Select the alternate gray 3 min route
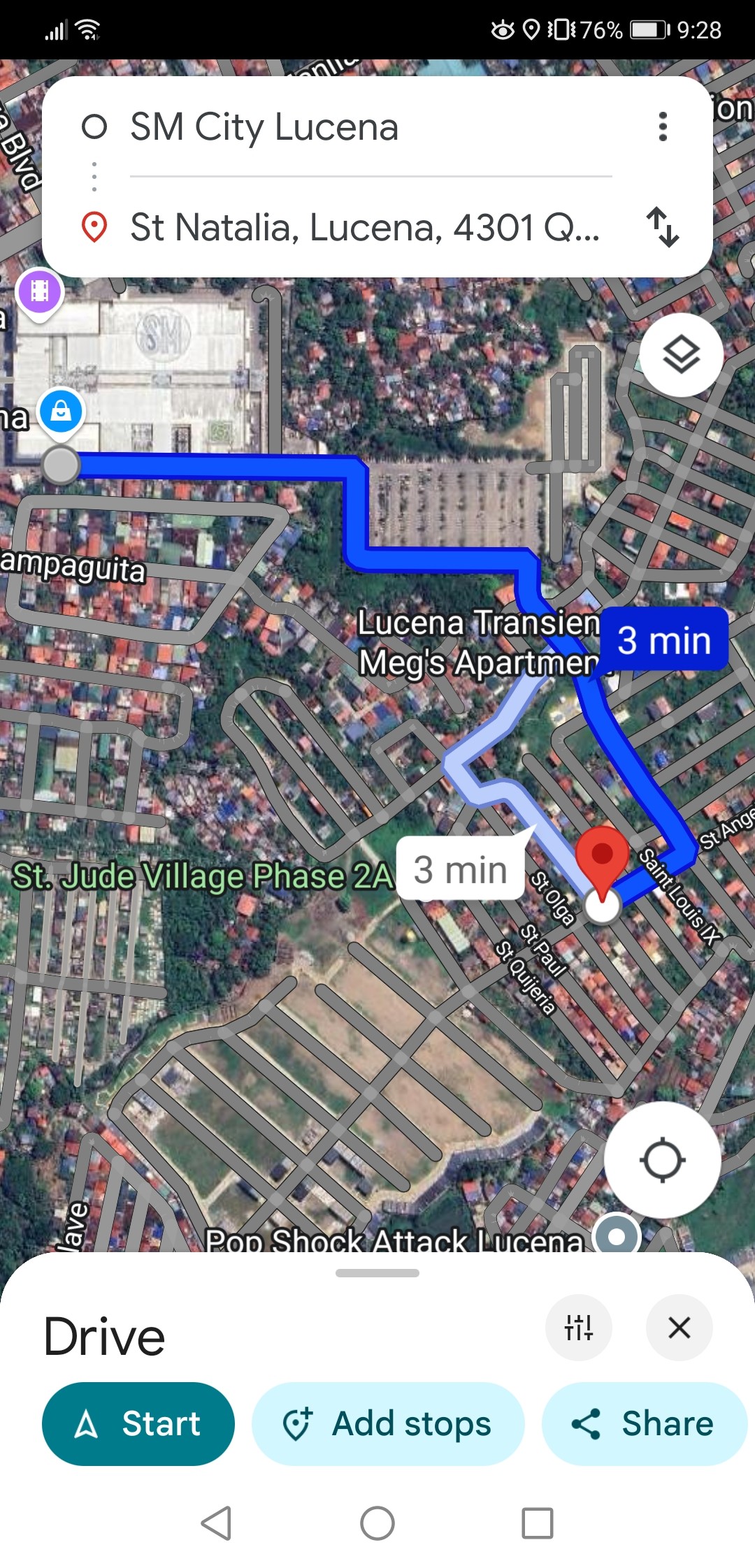755x1568 pixels. click(461, 870)
